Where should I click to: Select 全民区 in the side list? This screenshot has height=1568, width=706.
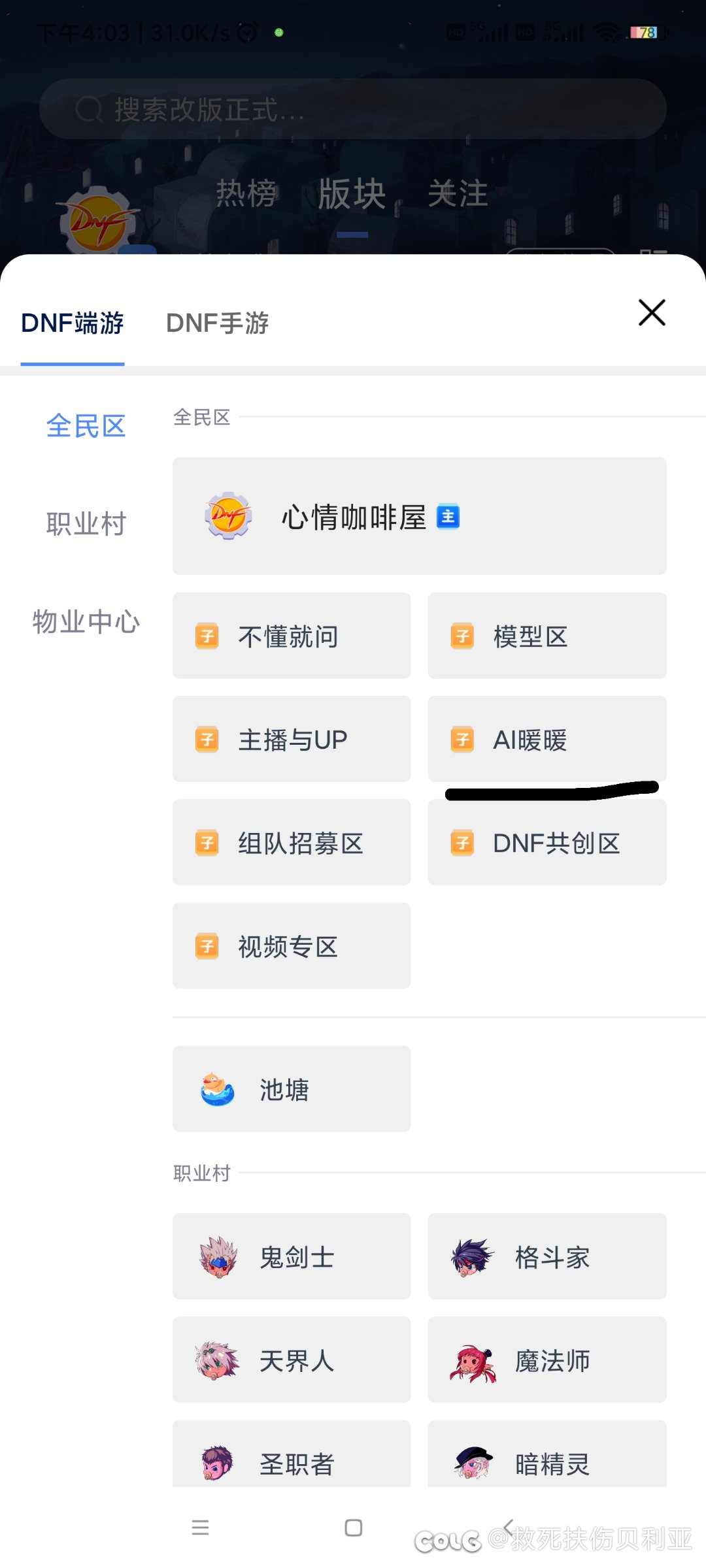[86, 426]
